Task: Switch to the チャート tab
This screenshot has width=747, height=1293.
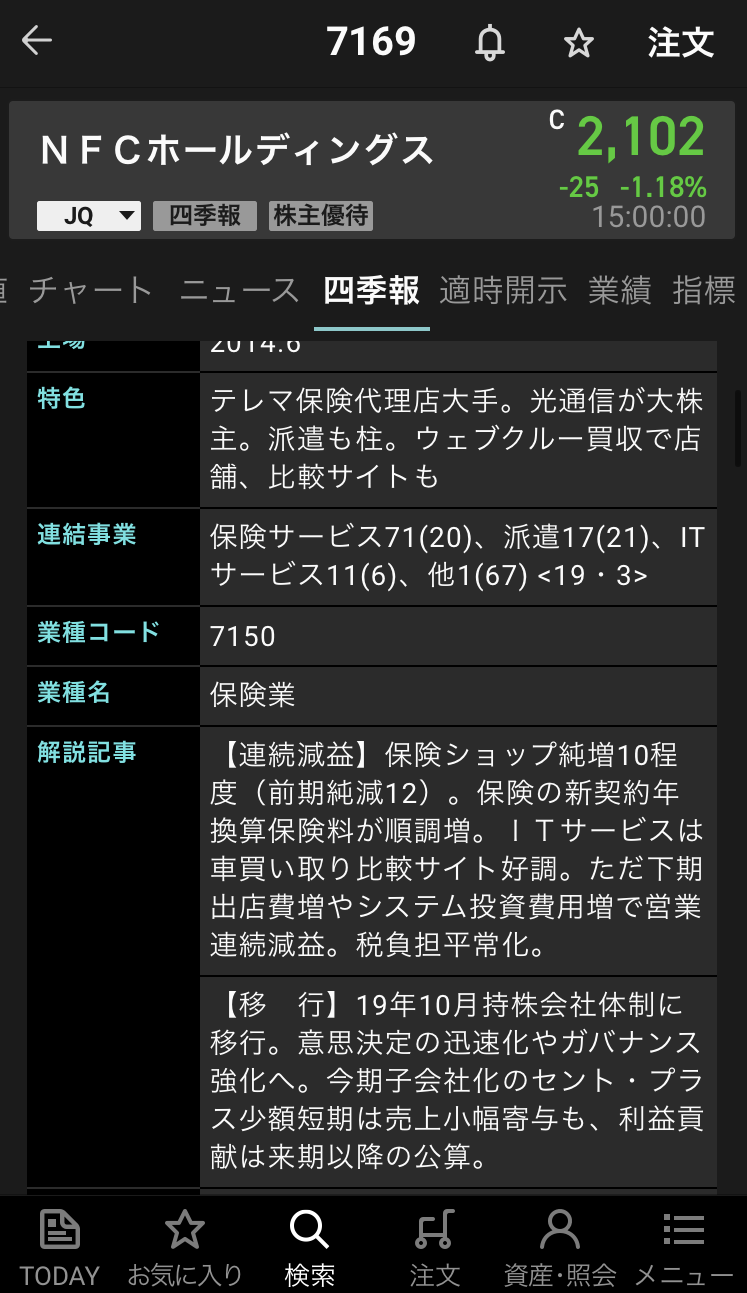Action: [x=91, y=291]
